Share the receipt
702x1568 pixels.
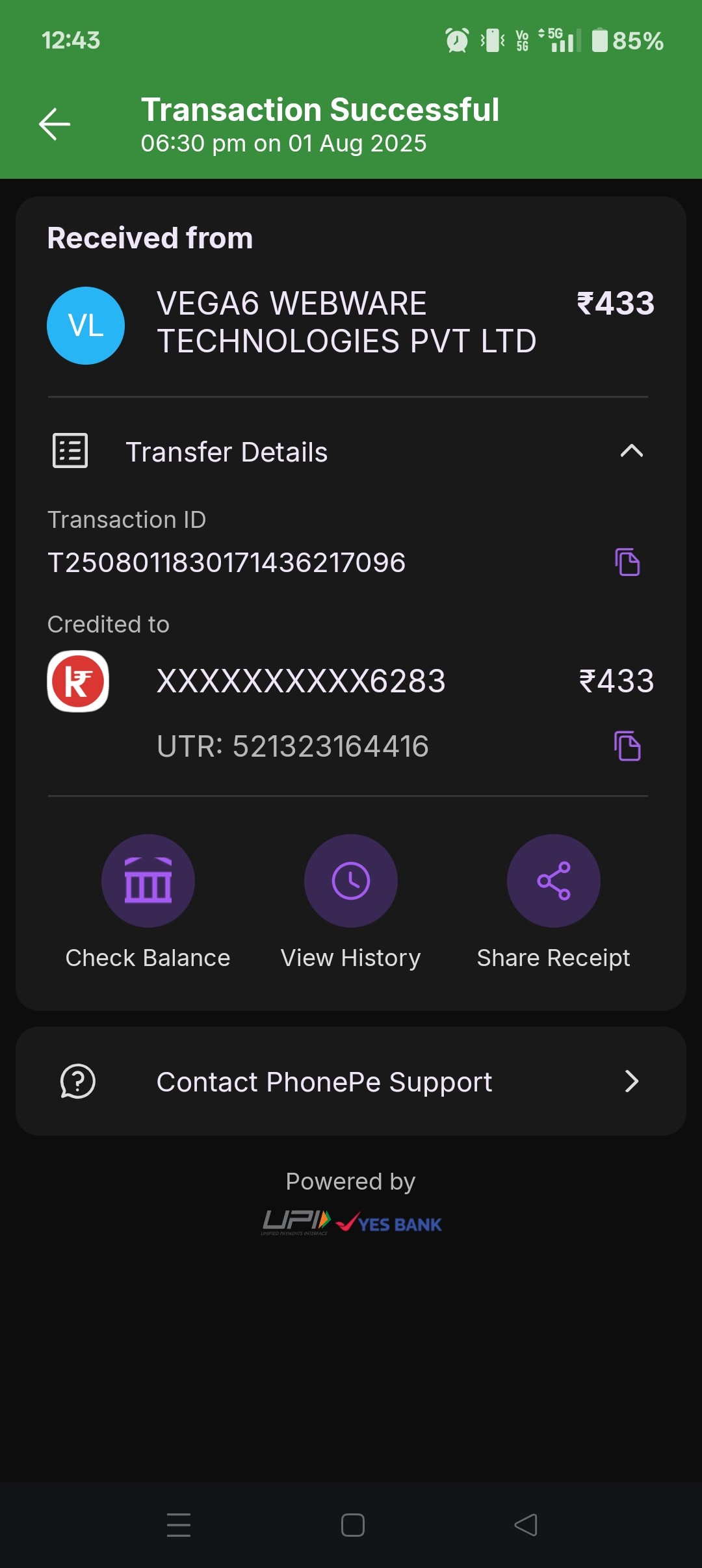click(553, 881)
